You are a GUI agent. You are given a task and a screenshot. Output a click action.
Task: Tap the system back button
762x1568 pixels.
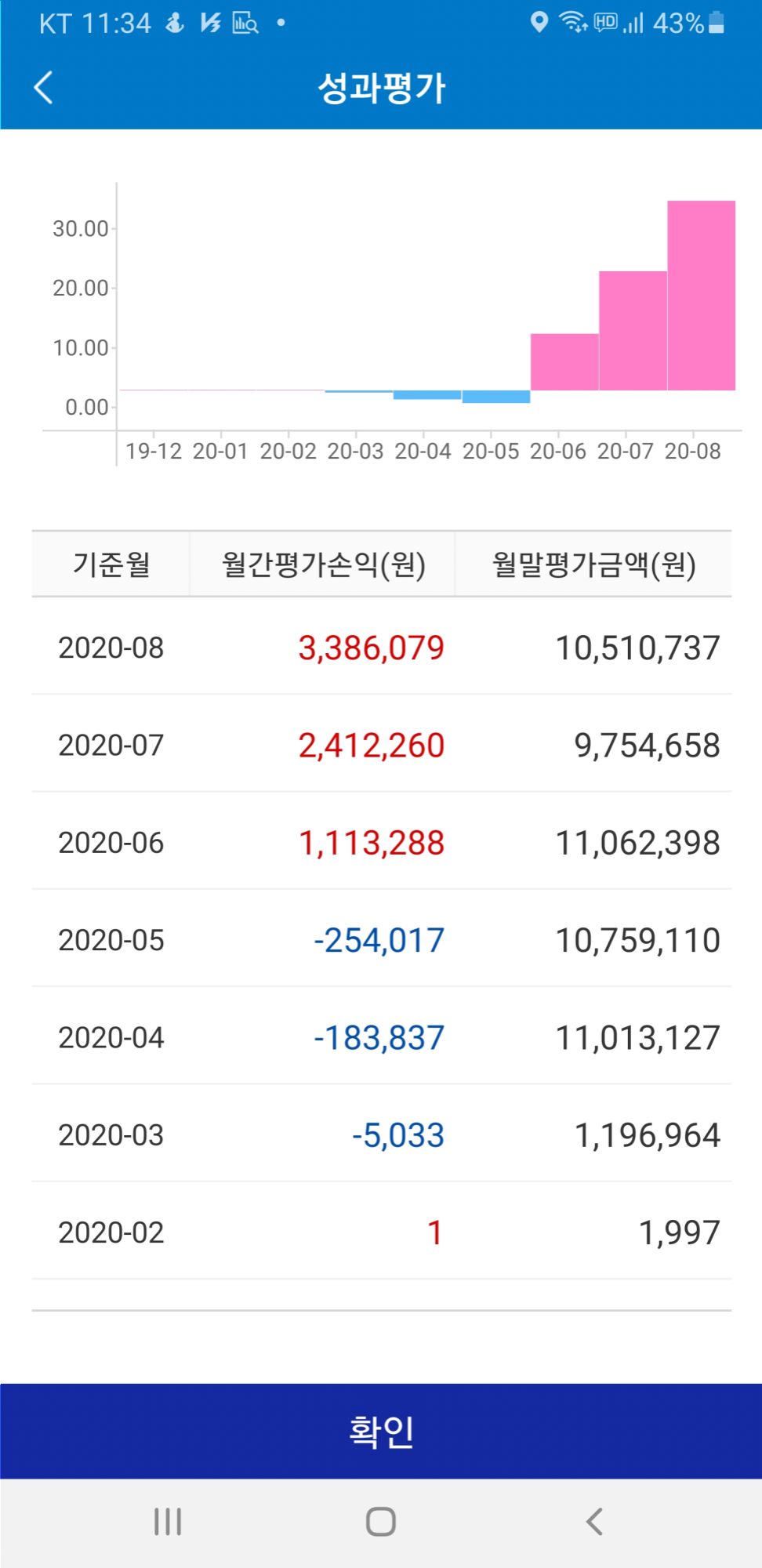(x=594, y=1522)
